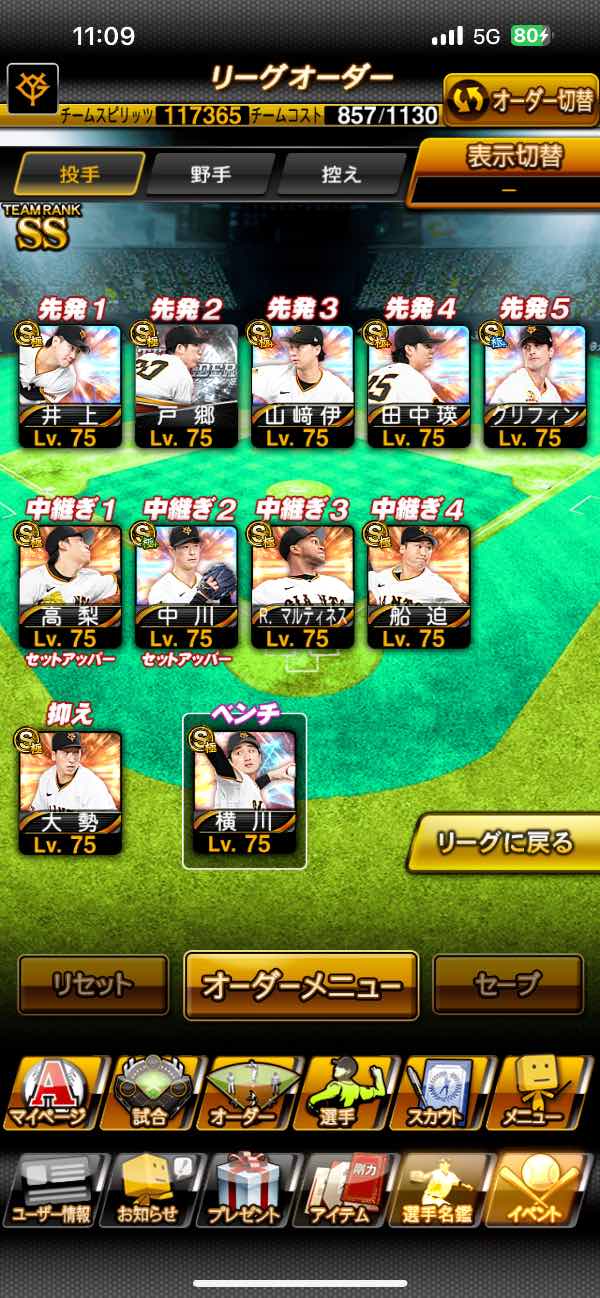Return with リーグに戻る button

tap(503, 843)
